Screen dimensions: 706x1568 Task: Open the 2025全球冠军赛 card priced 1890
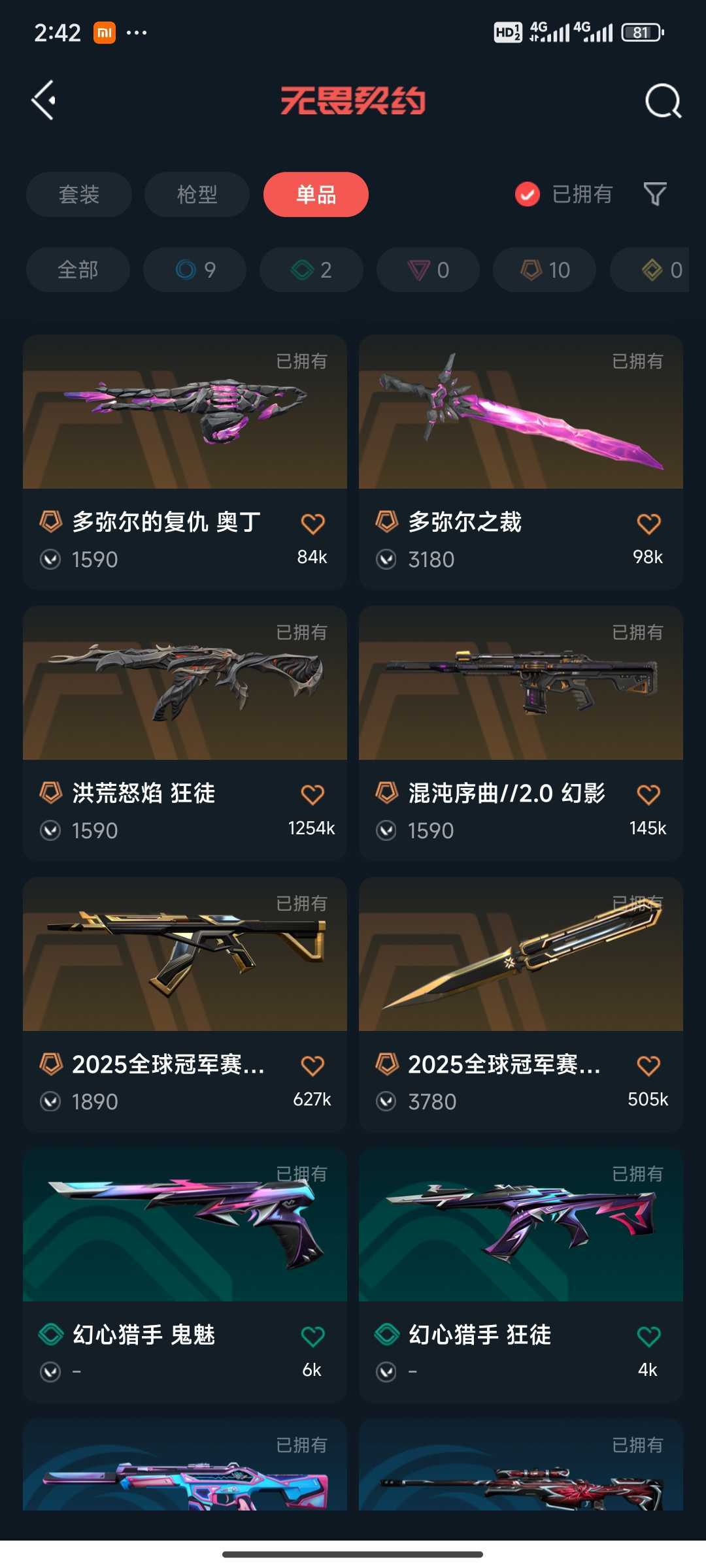pos(185,1004)
